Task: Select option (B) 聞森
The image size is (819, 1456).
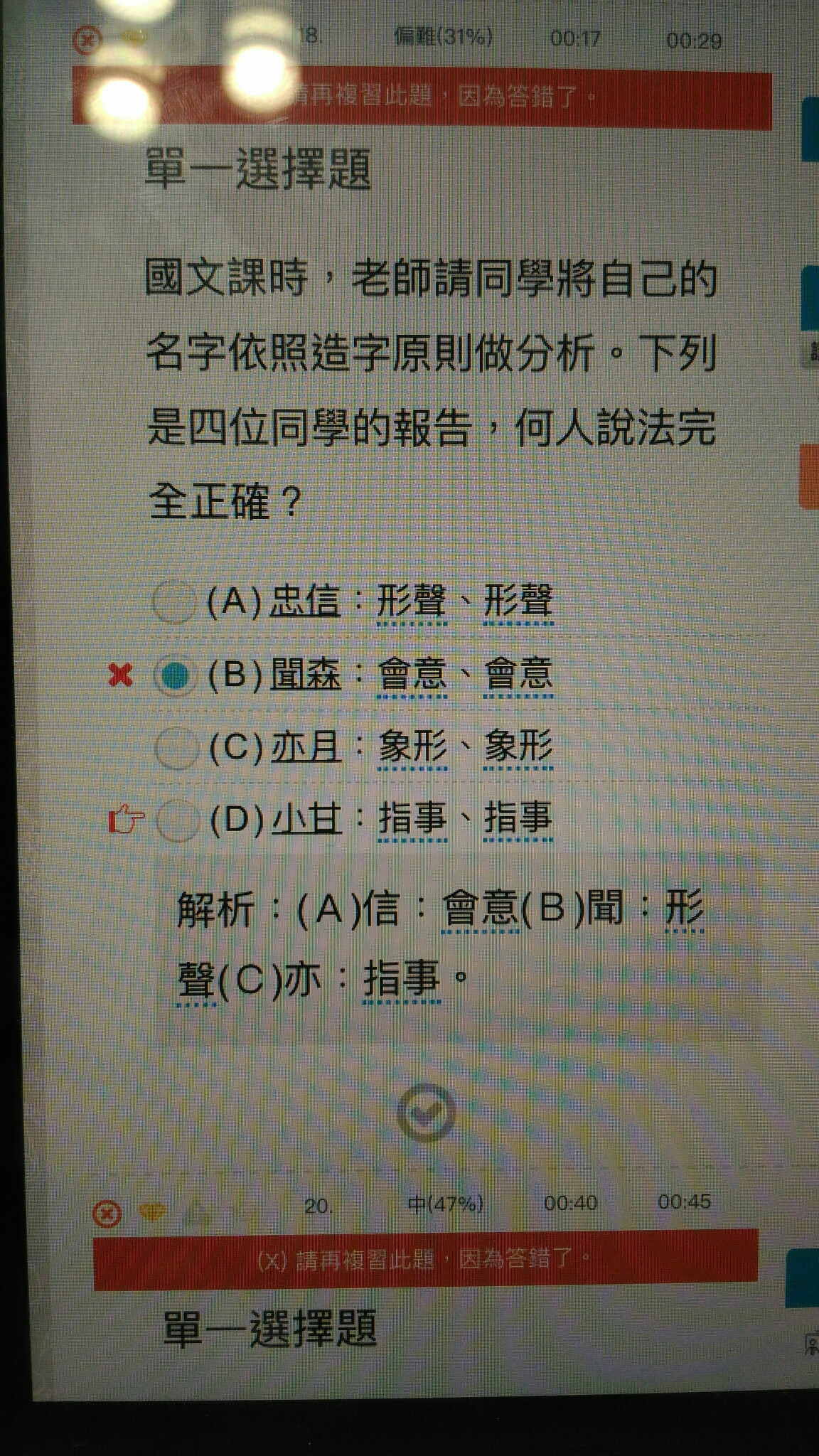Action: pyautogui.click(x=175, y=675)
